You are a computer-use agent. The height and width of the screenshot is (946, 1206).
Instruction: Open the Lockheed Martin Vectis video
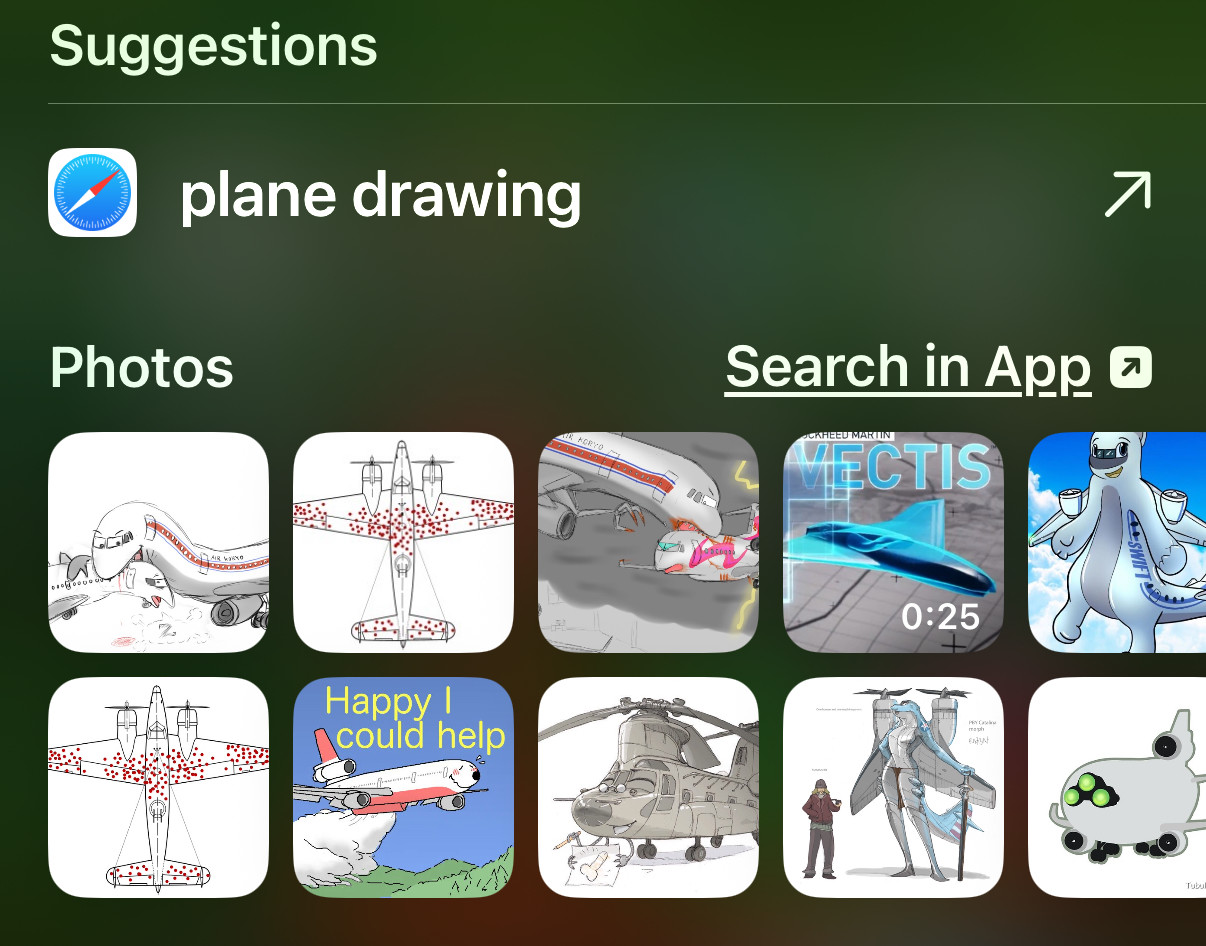pyautogui.click(x=892, y=542)
